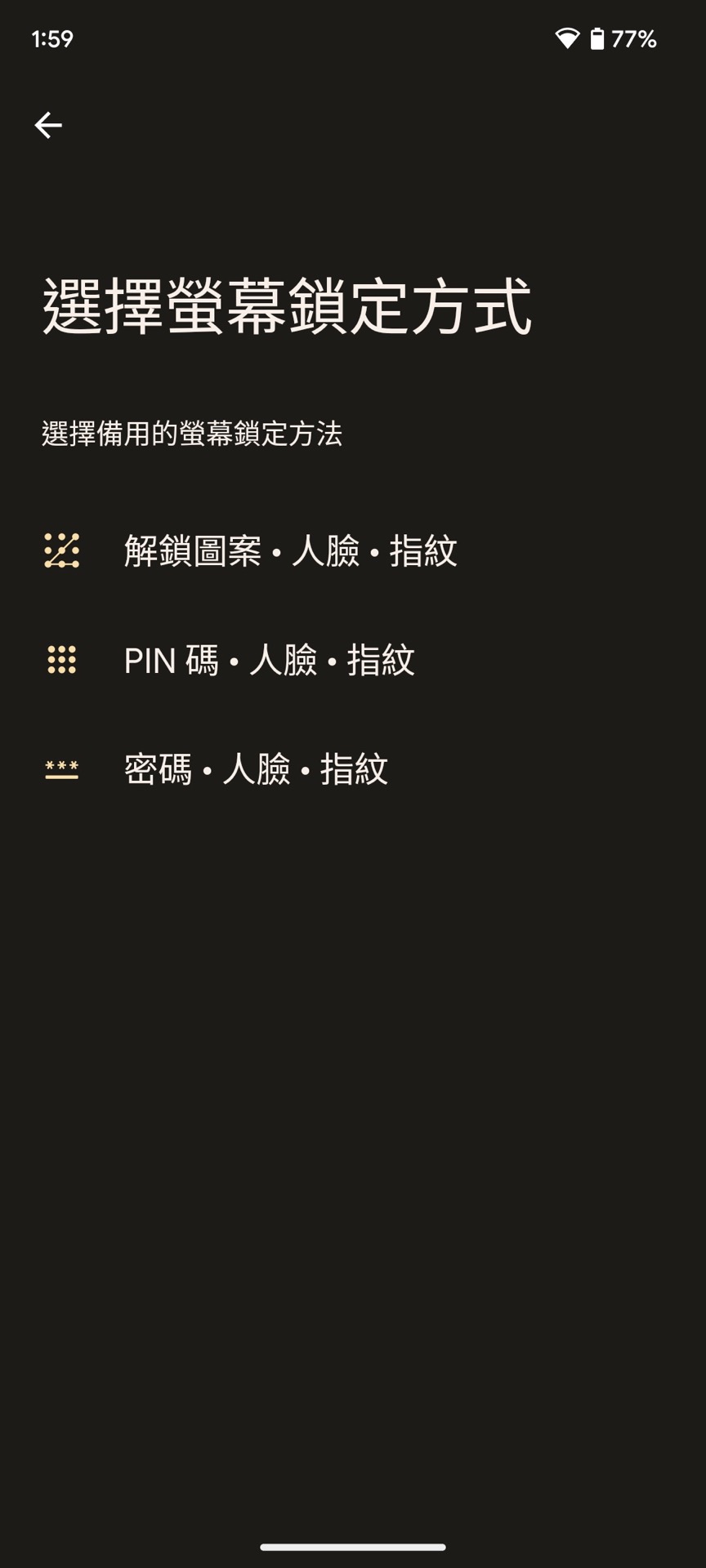This screenshot has height=1568, width=706.
Task: Select the password lock method
Action: click(257, 769)
